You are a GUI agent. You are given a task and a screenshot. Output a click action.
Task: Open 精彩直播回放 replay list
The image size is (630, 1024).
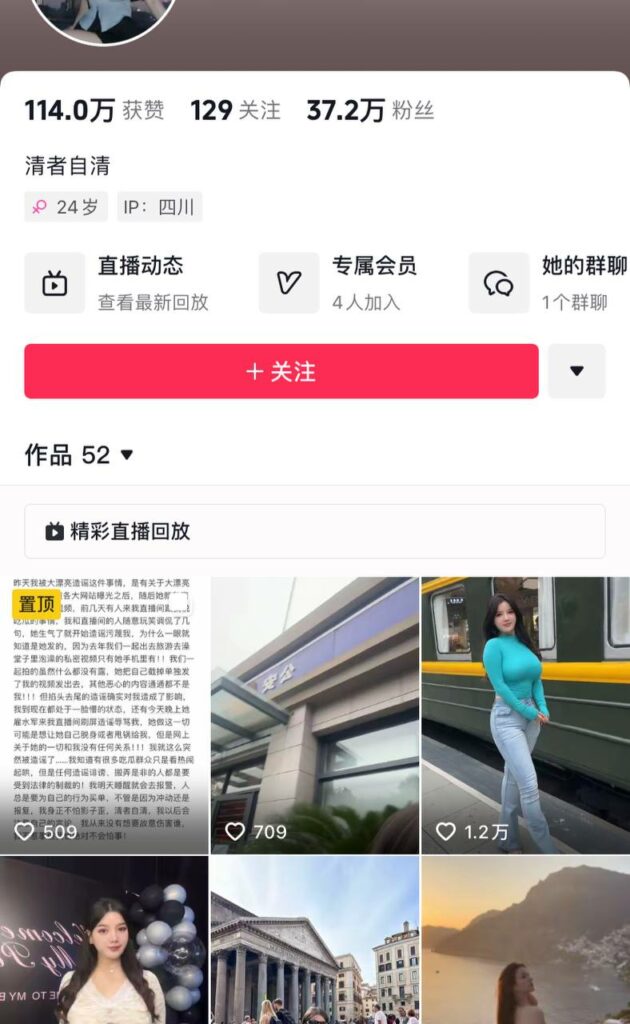click(x=314, y=531)
